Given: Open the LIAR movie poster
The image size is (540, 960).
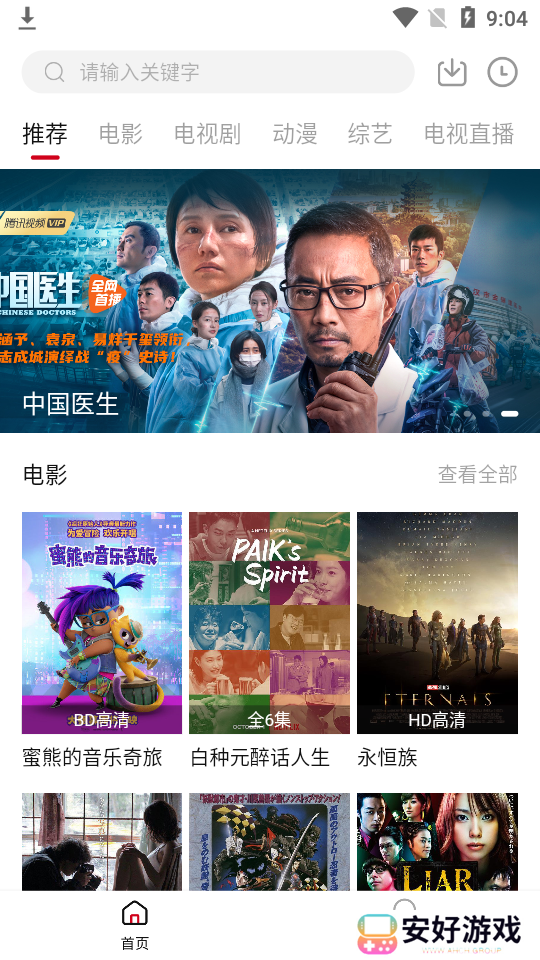Looking at the screenshot, I should click(x=437, y=842).
